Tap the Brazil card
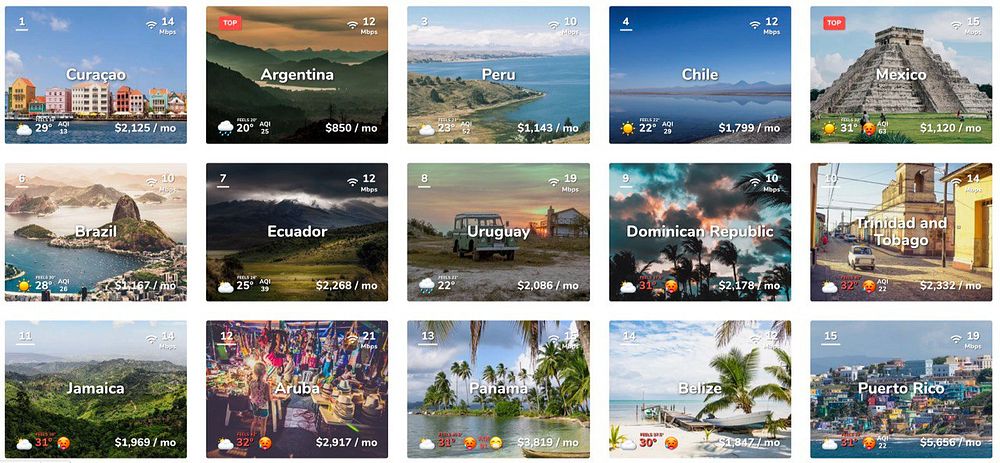The width and height of the screenshot is (1000, 463). click(x=96, y=232)
